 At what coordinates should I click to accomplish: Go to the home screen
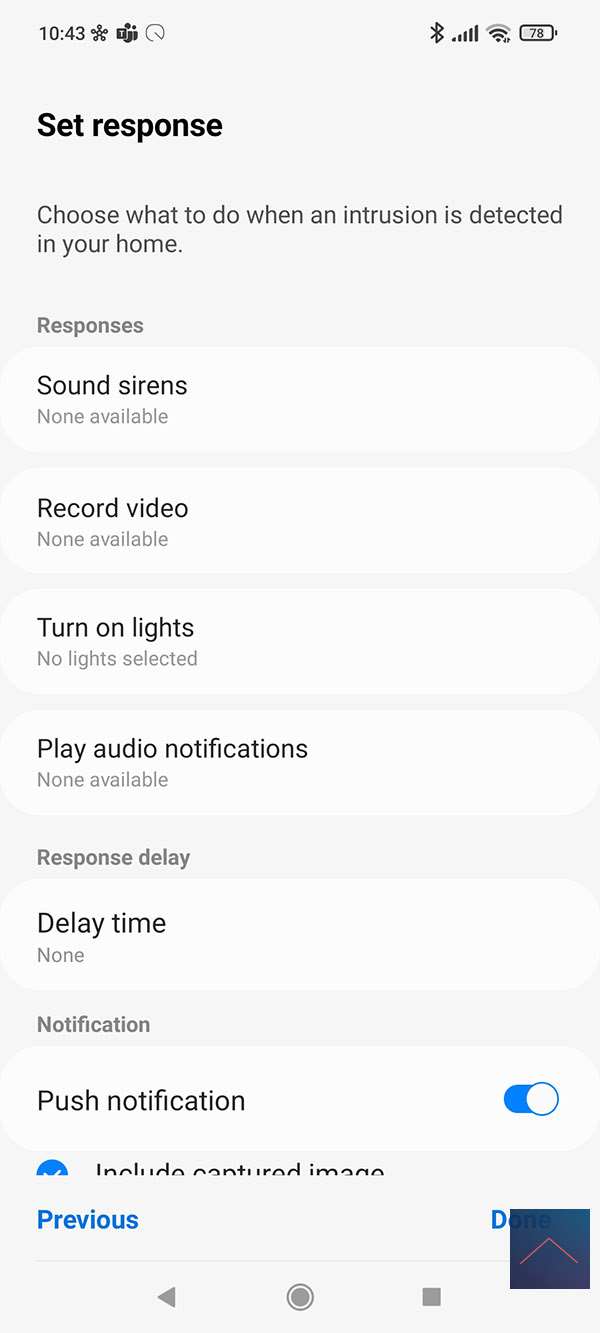[300, 1297]
